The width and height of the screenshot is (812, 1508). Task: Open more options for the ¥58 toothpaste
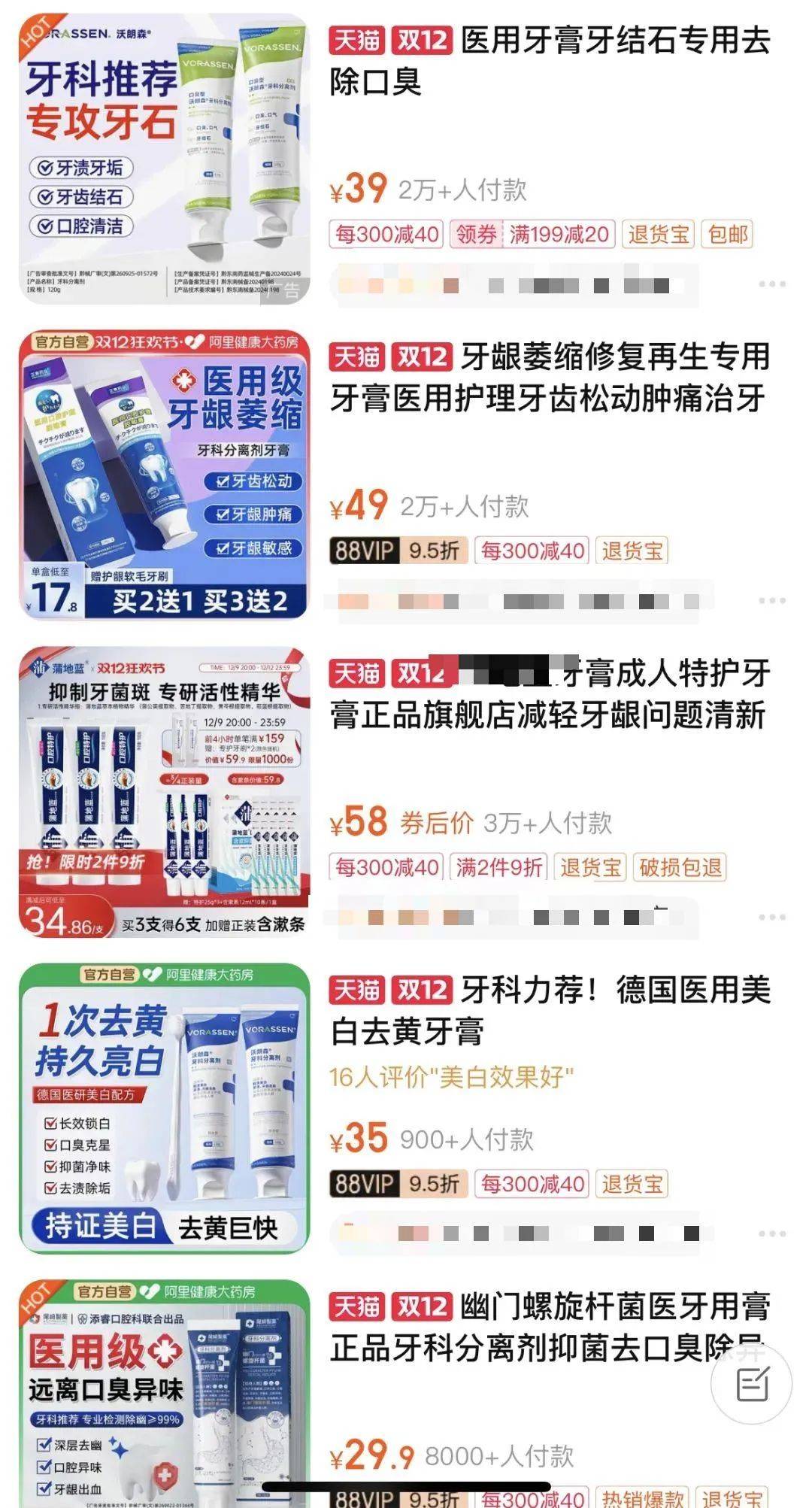point(772,918)
